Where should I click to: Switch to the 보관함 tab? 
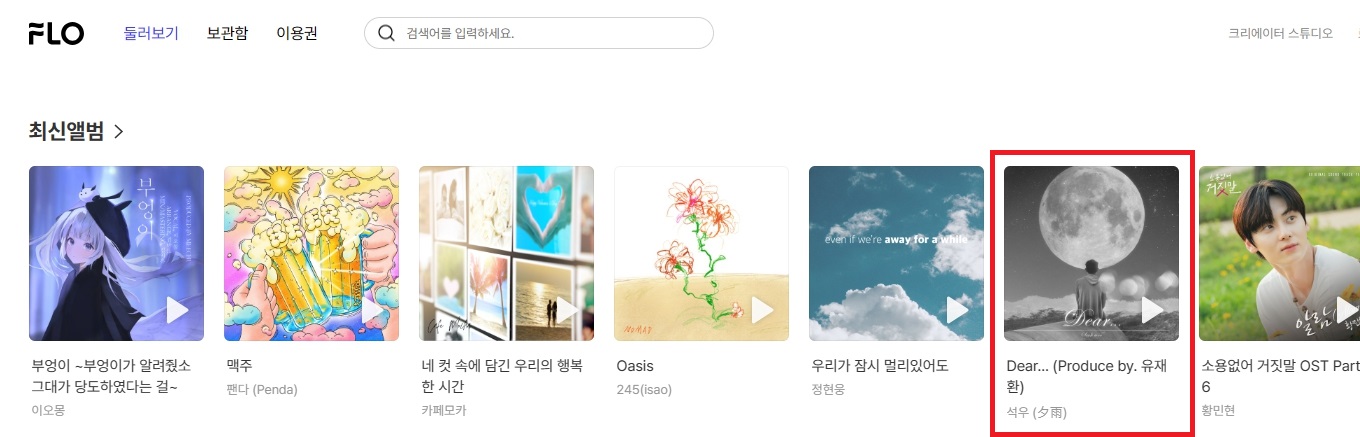[227, 33]
